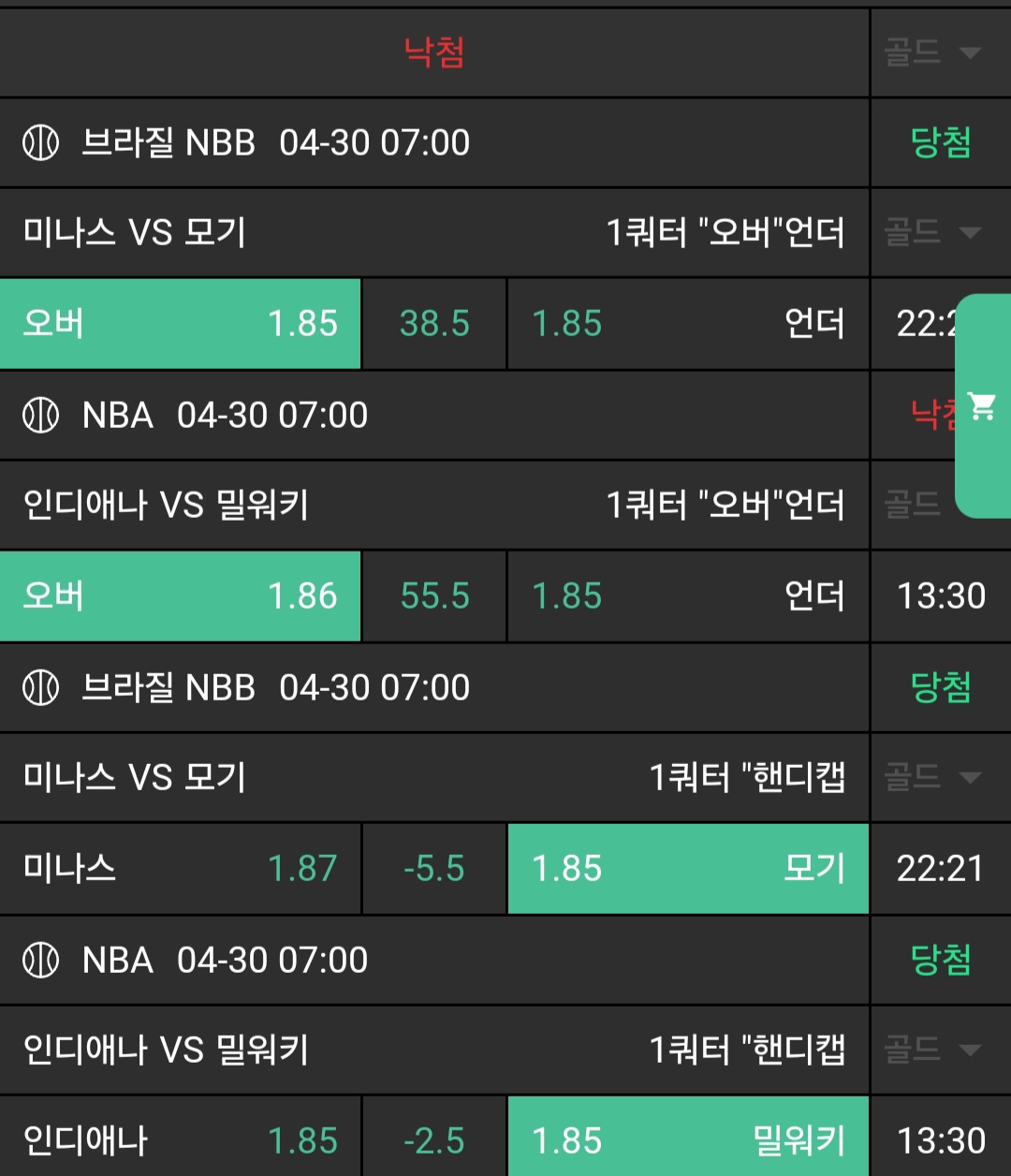Select 언더 1.85 for 인디애나 VS 밀워키
This screenshot has width=1011, height=1176.
pos(687,596)
